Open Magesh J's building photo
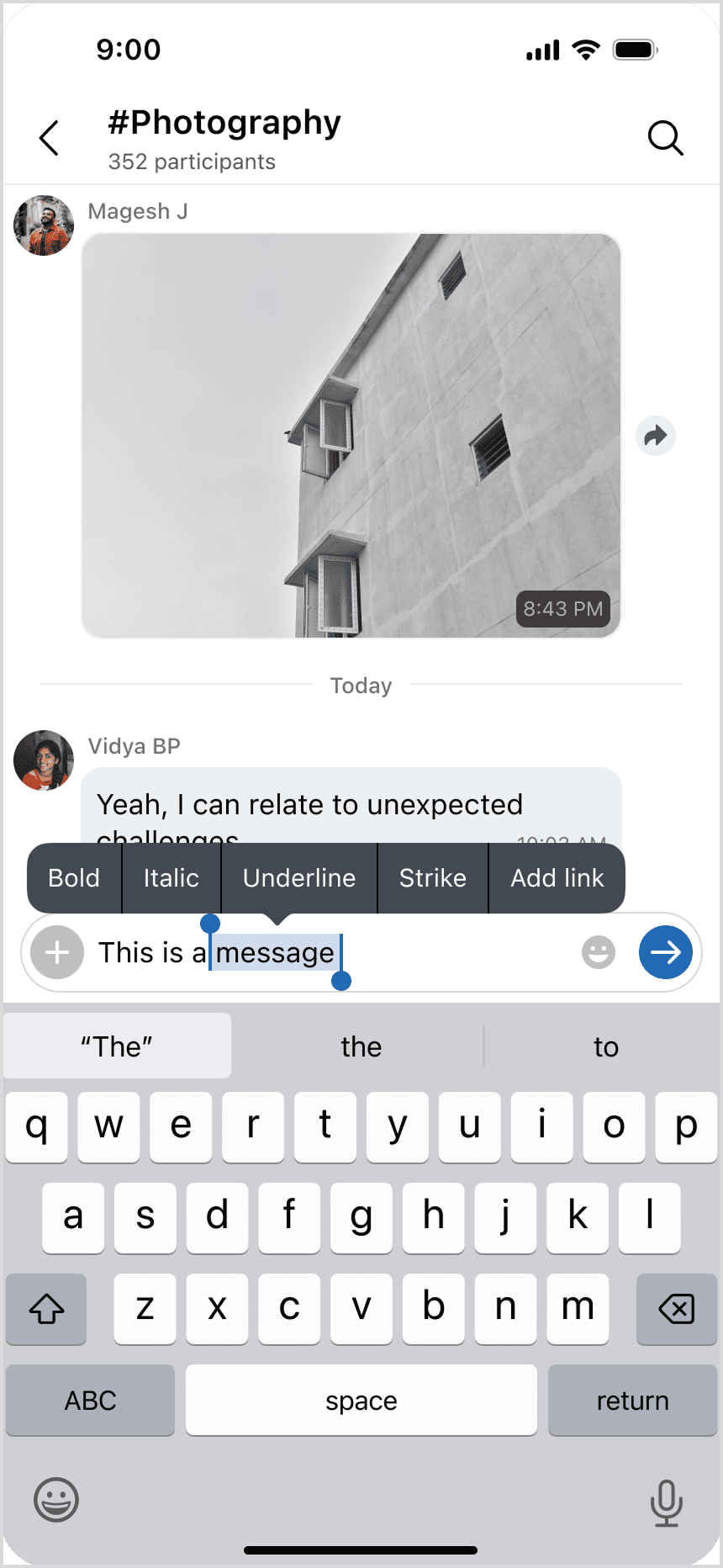This screenshot has width=723, height=1568. click(x=351, y=436)
